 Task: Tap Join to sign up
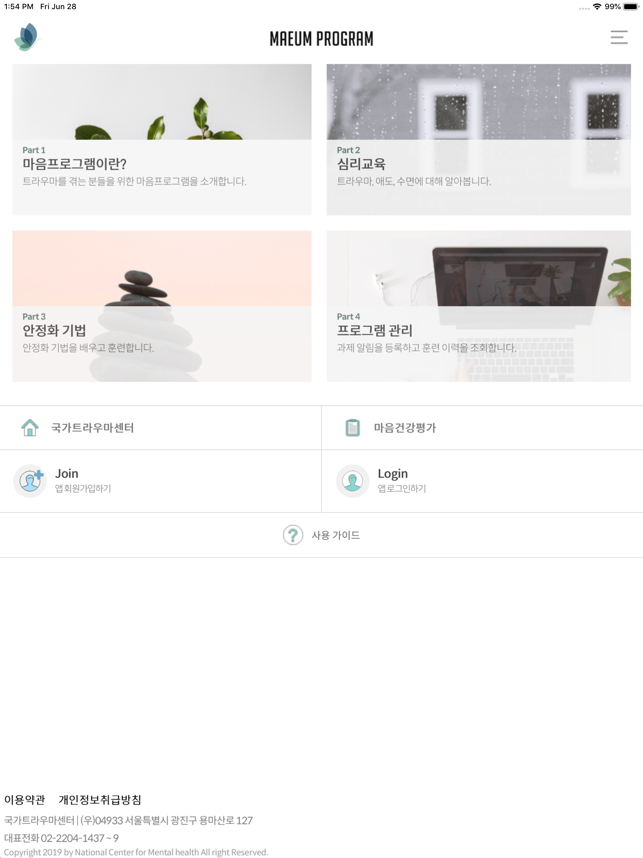point(66,480)
